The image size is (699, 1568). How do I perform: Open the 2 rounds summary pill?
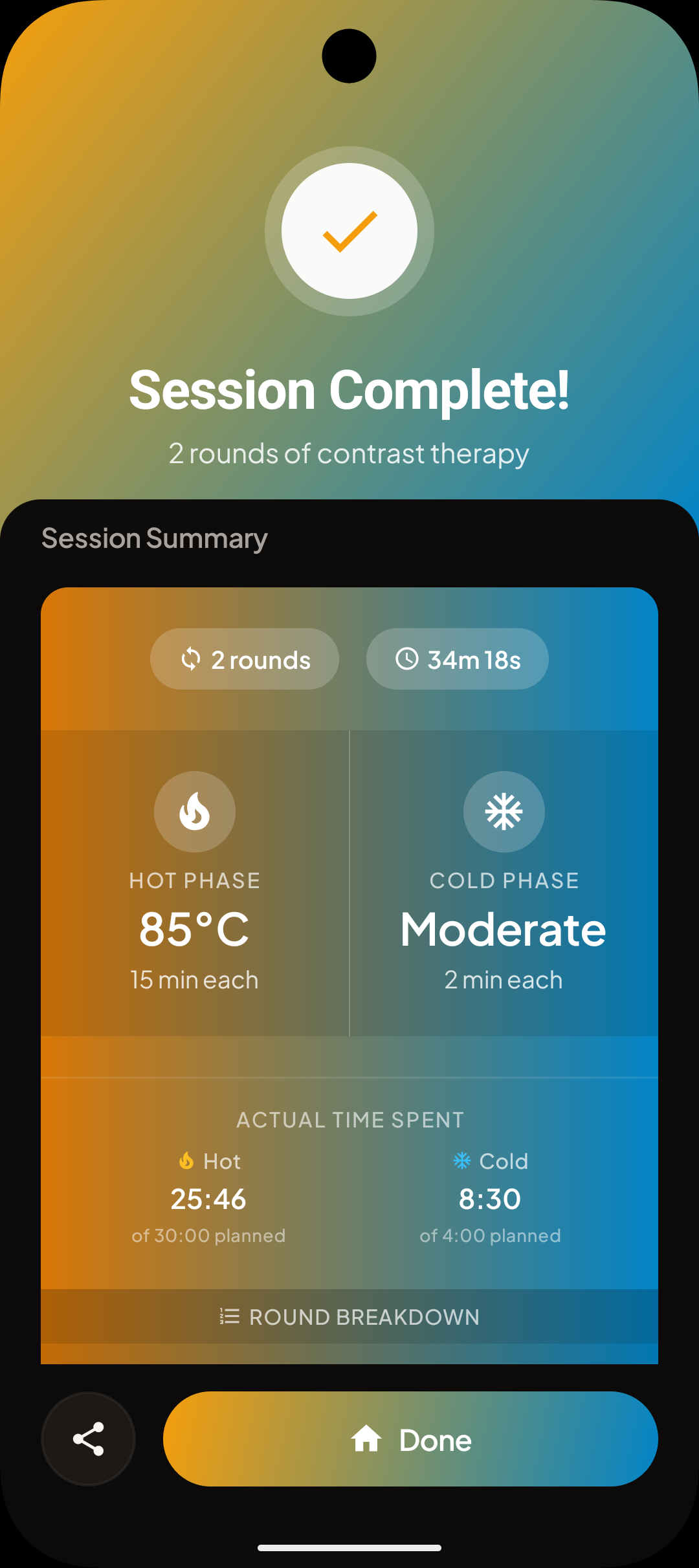(x=244, y=659)
